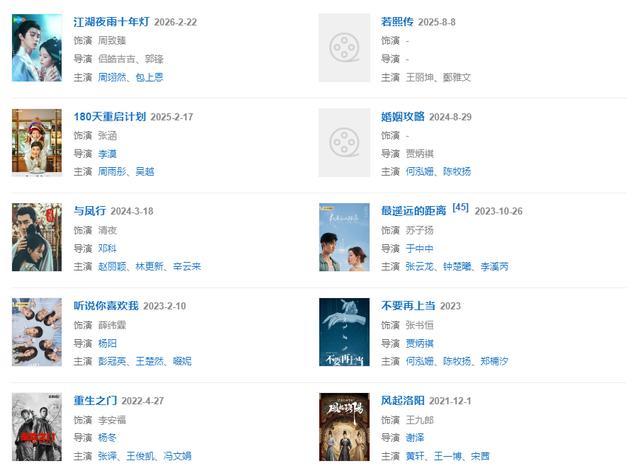This screenshot has width=640, height=473.
Task: Open the 若熙传 title link
Action: coord(397,21)
